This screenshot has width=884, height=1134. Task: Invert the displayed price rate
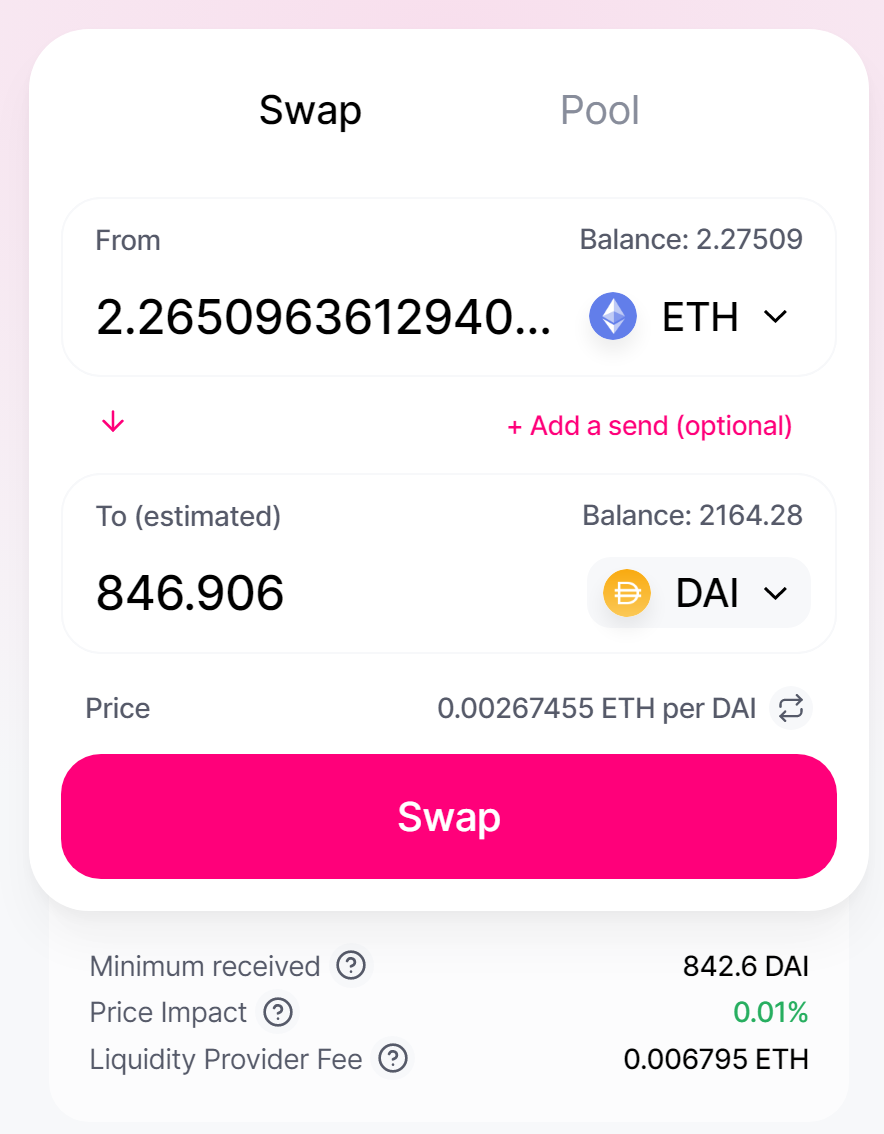pyautogui.click(x=790, y=708)
